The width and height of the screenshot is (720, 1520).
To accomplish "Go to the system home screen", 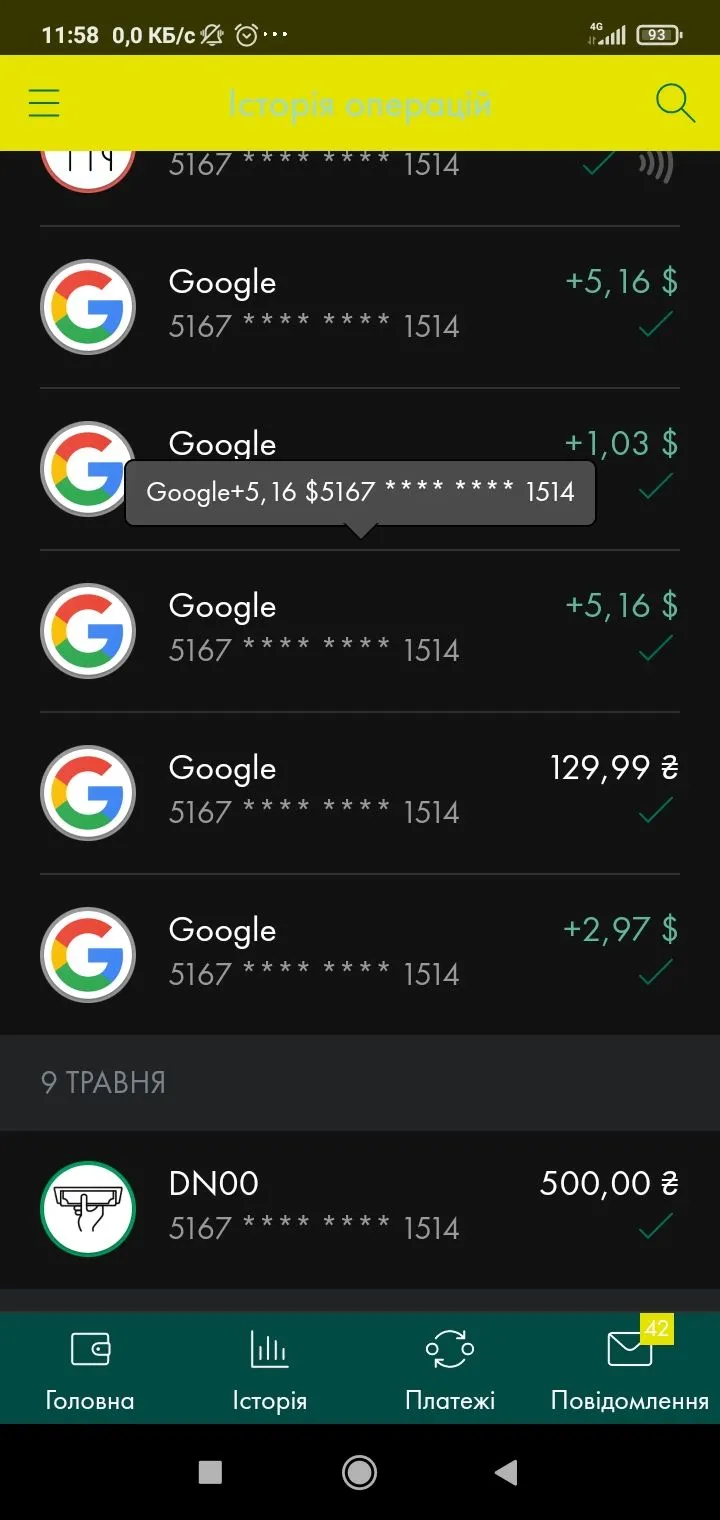I will 359,1471.
